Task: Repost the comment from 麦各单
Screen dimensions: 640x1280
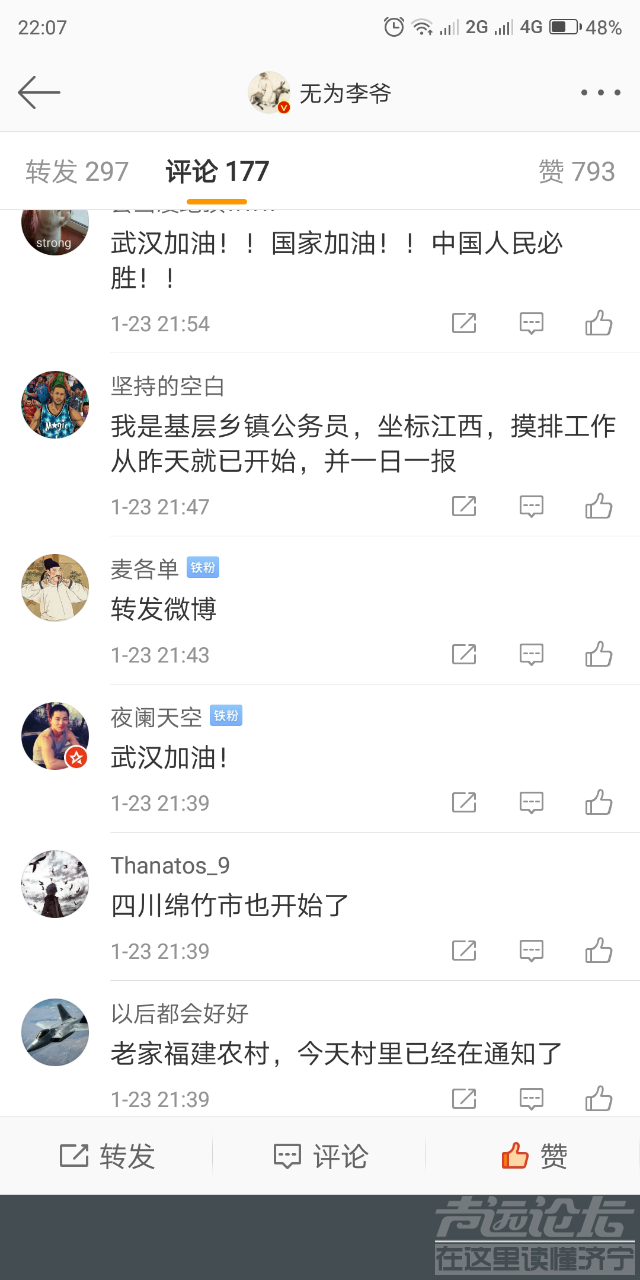Action: [x=464, y=655]
